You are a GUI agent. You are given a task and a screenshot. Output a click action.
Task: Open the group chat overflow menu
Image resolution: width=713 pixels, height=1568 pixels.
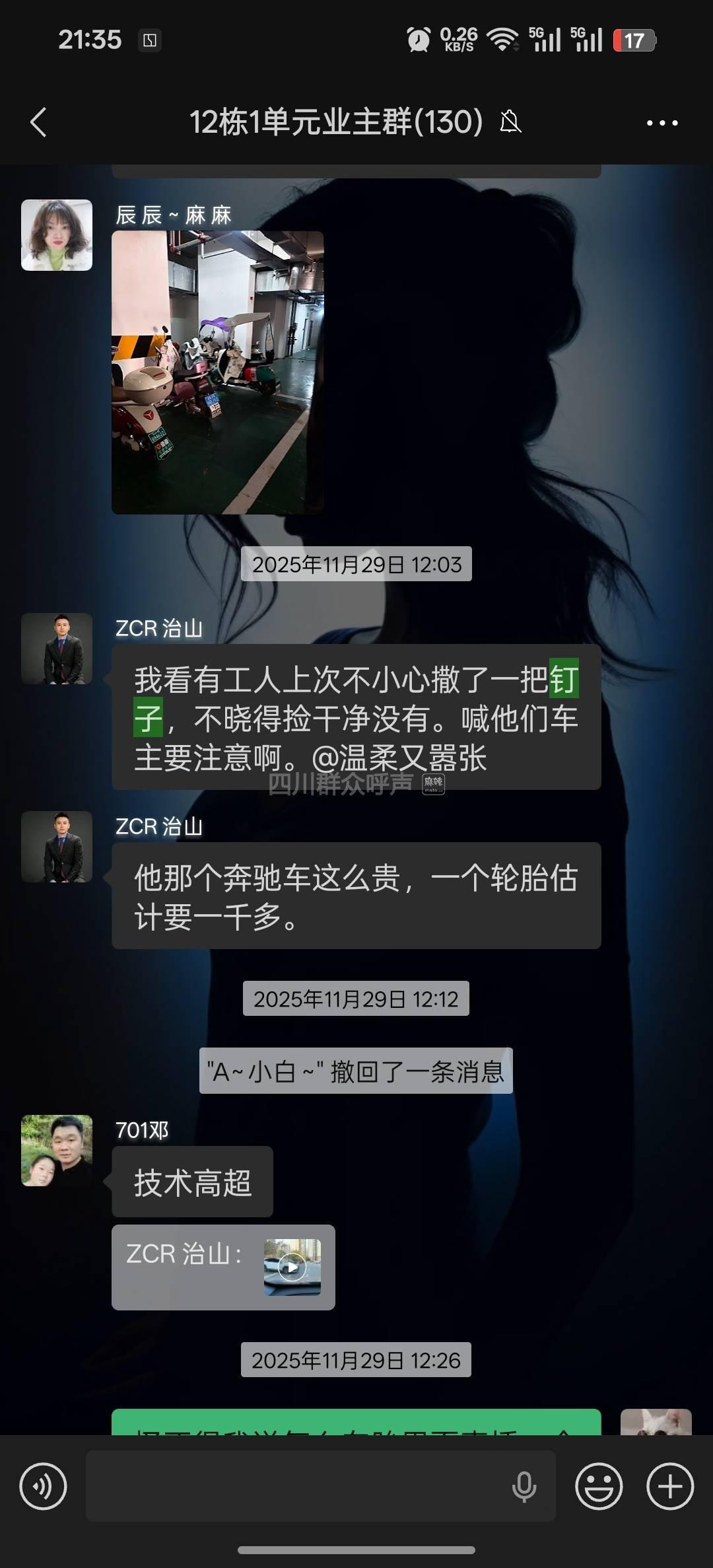pyautogui.click(x=662, y=123)
